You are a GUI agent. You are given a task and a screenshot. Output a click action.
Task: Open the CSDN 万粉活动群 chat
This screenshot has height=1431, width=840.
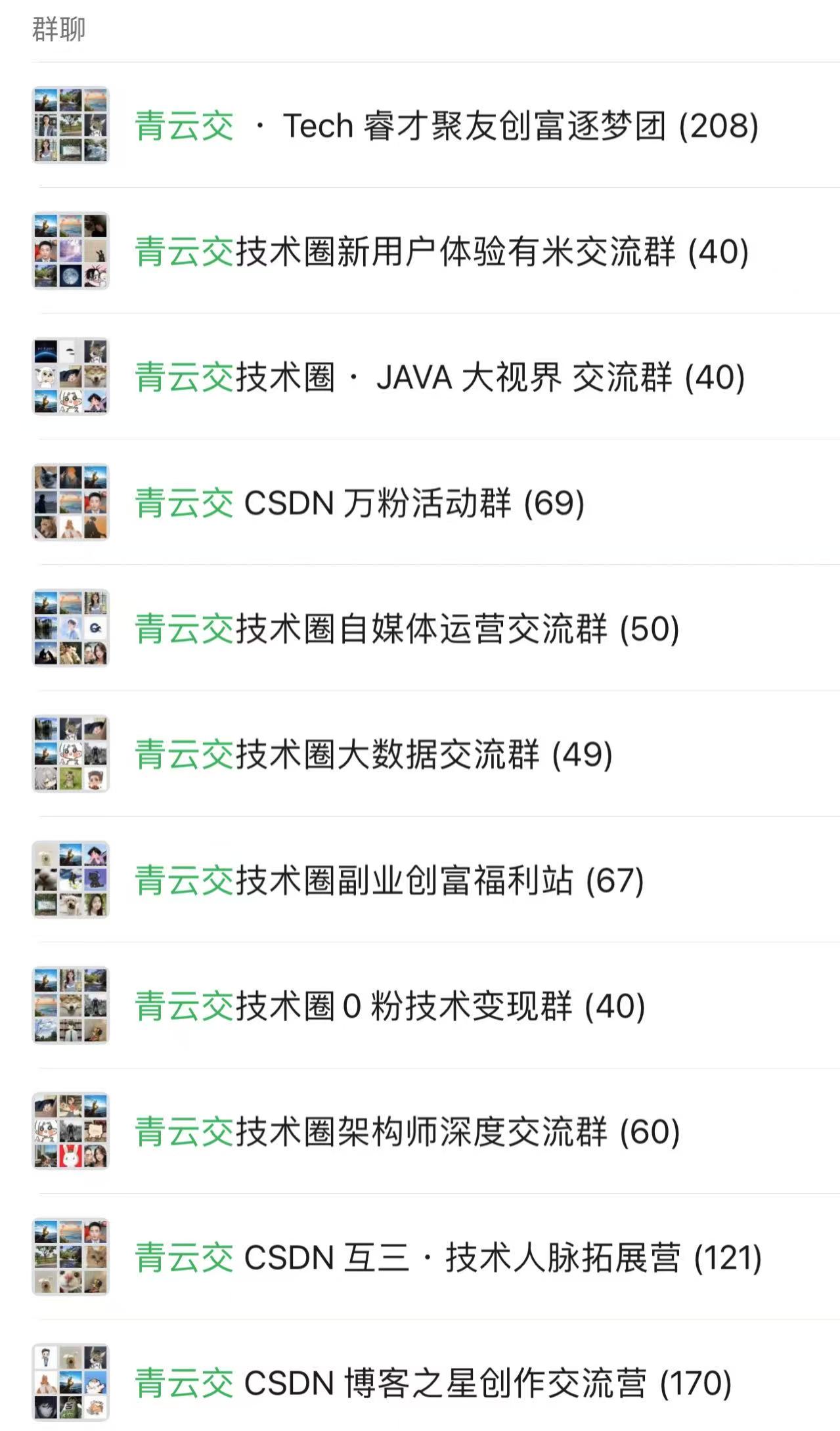pos(360,503)
